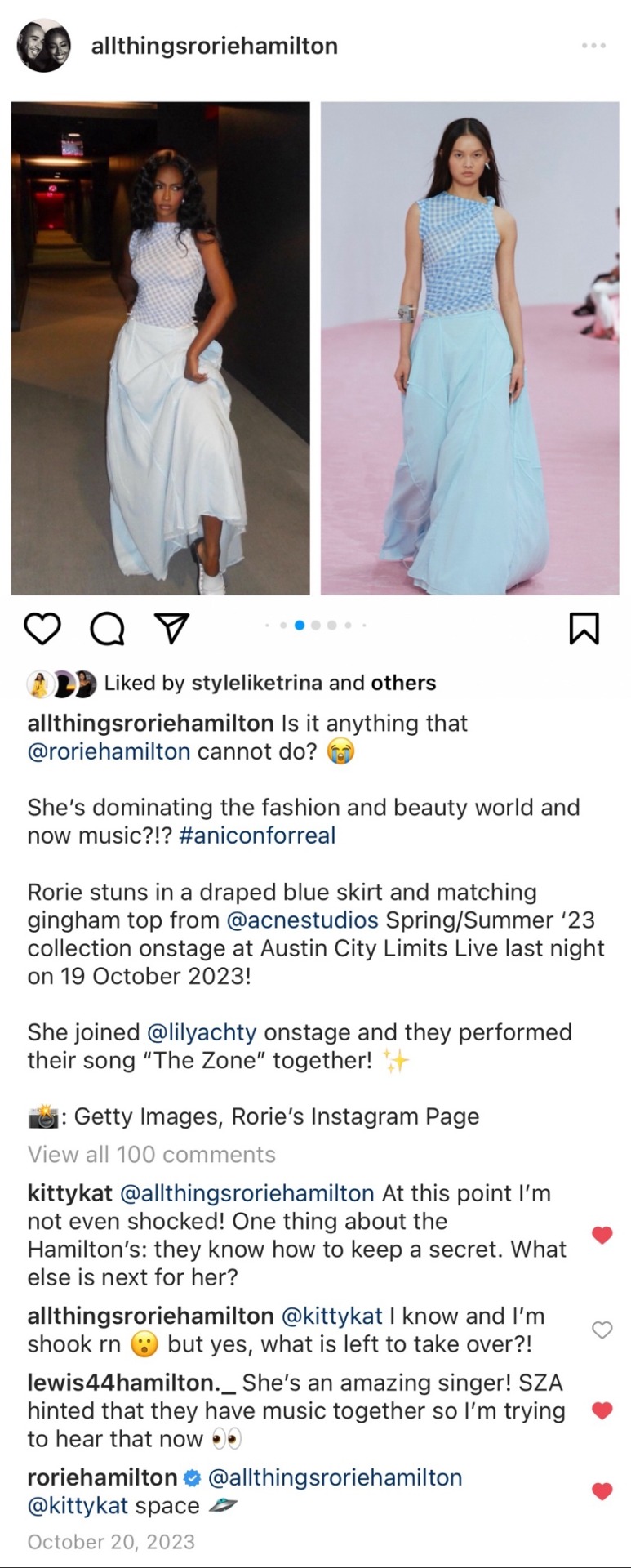Share the post via paper plane icon

click(172, 628)
